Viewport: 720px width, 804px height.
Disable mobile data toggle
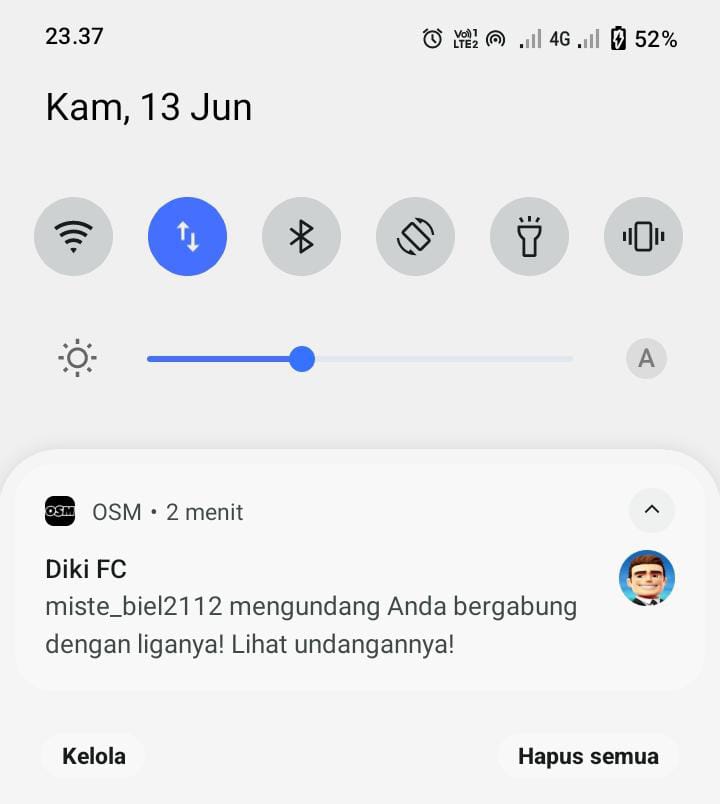[187, 237]
